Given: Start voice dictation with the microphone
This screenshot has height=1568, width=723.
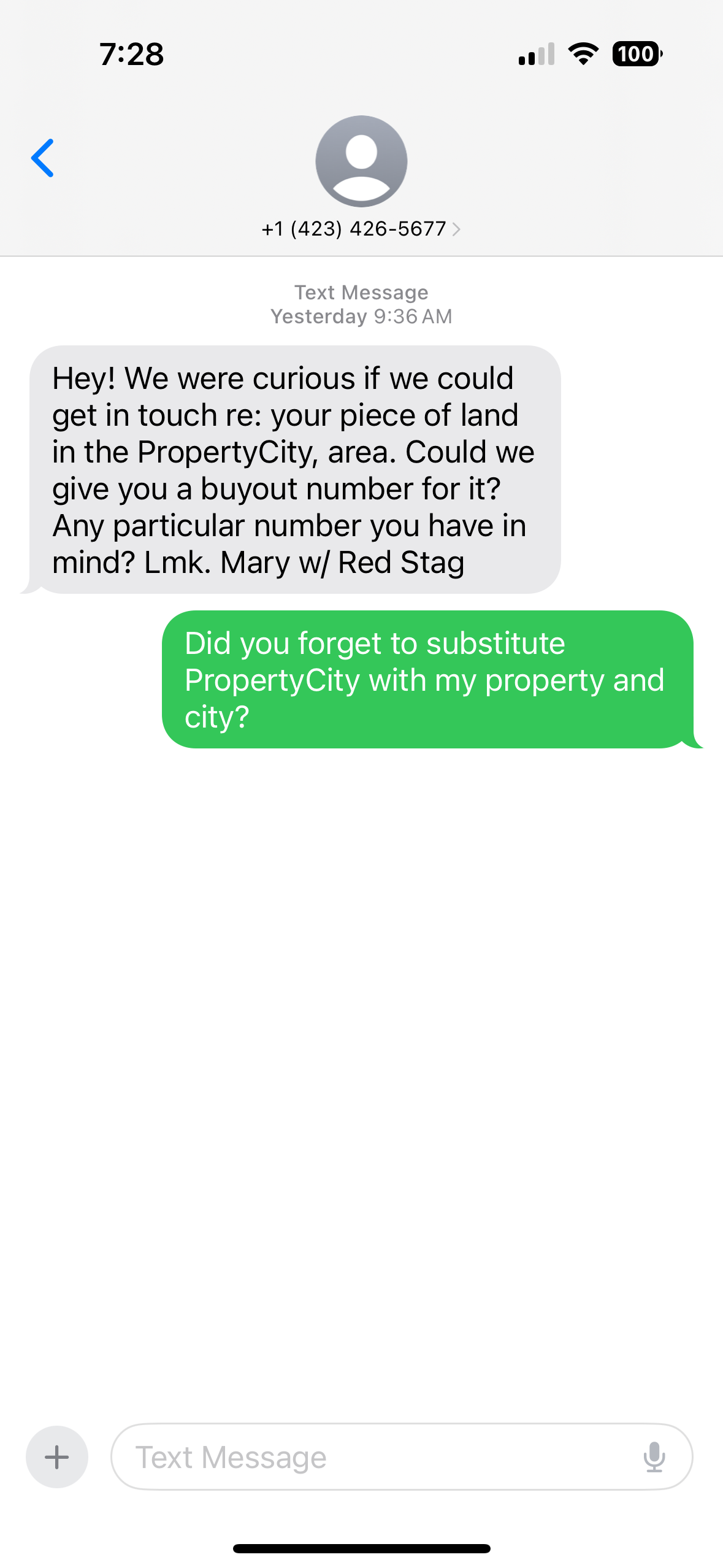Looking at the screenshot, I should pos(654,1456).
